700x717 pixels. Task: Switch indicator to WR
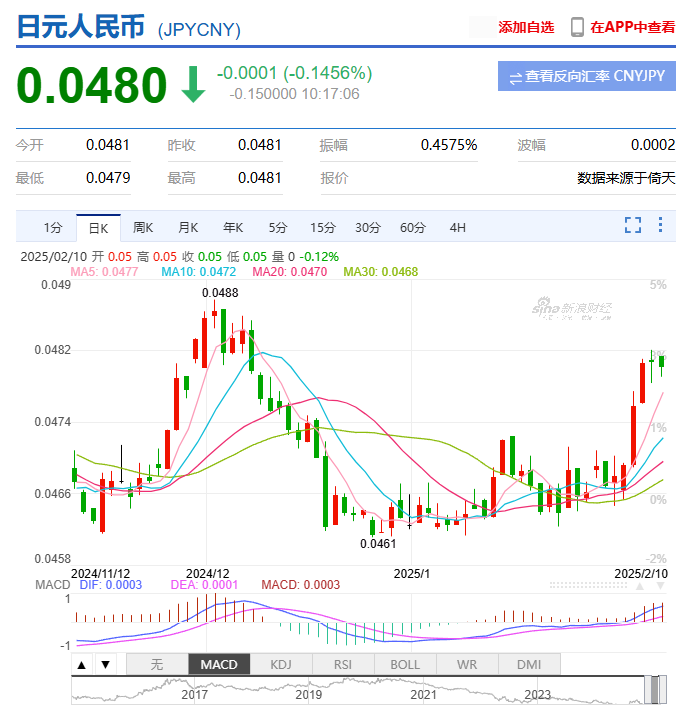pyautogui.click(x=467, y=664)
